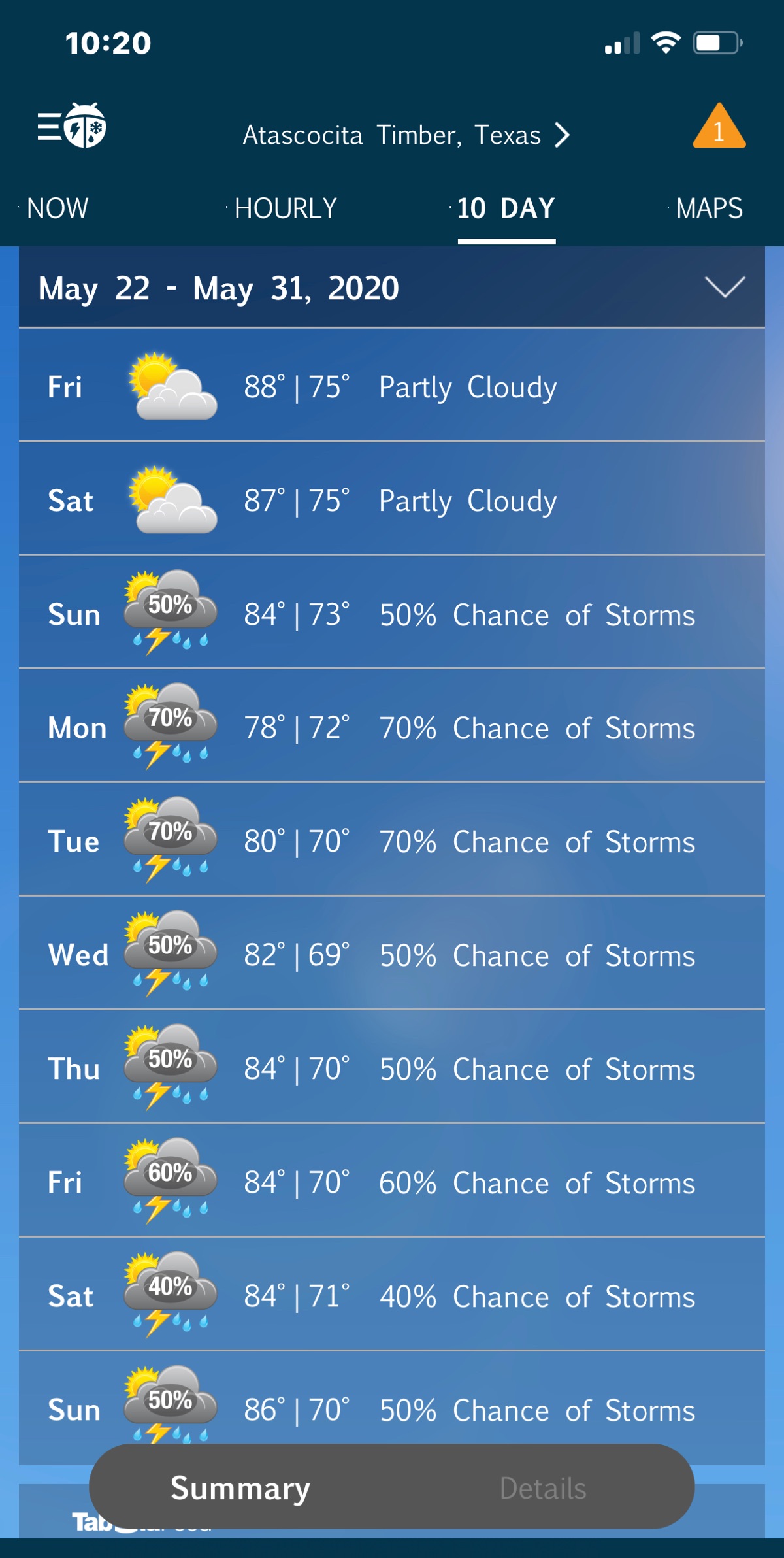Switch to the Details view
The width and height of the screenshot is (784, 1558).
pyautogui.click(x=542, y=1487)
